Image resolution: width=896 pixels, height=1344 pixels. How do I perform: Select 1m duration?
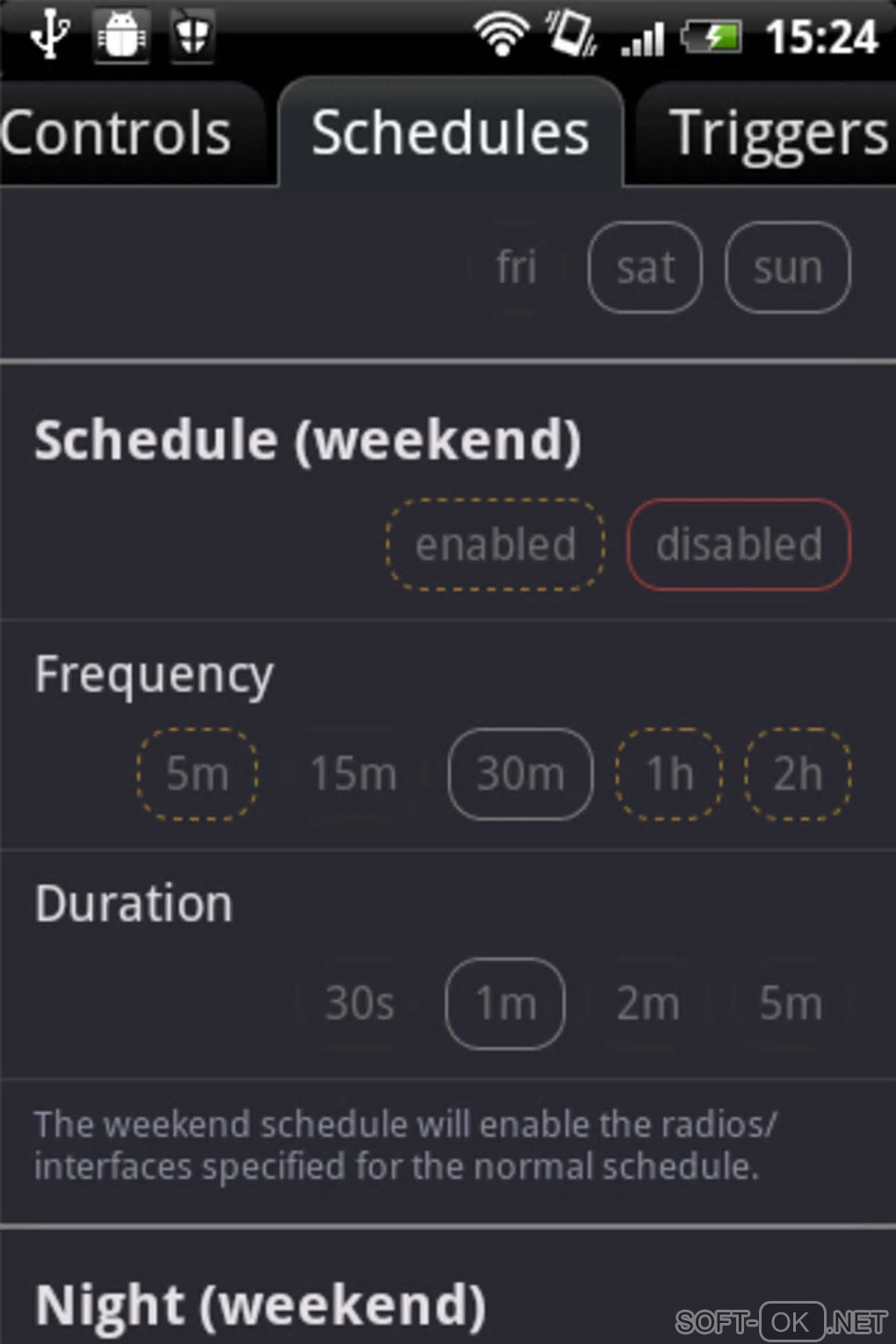coord(505,1003)
